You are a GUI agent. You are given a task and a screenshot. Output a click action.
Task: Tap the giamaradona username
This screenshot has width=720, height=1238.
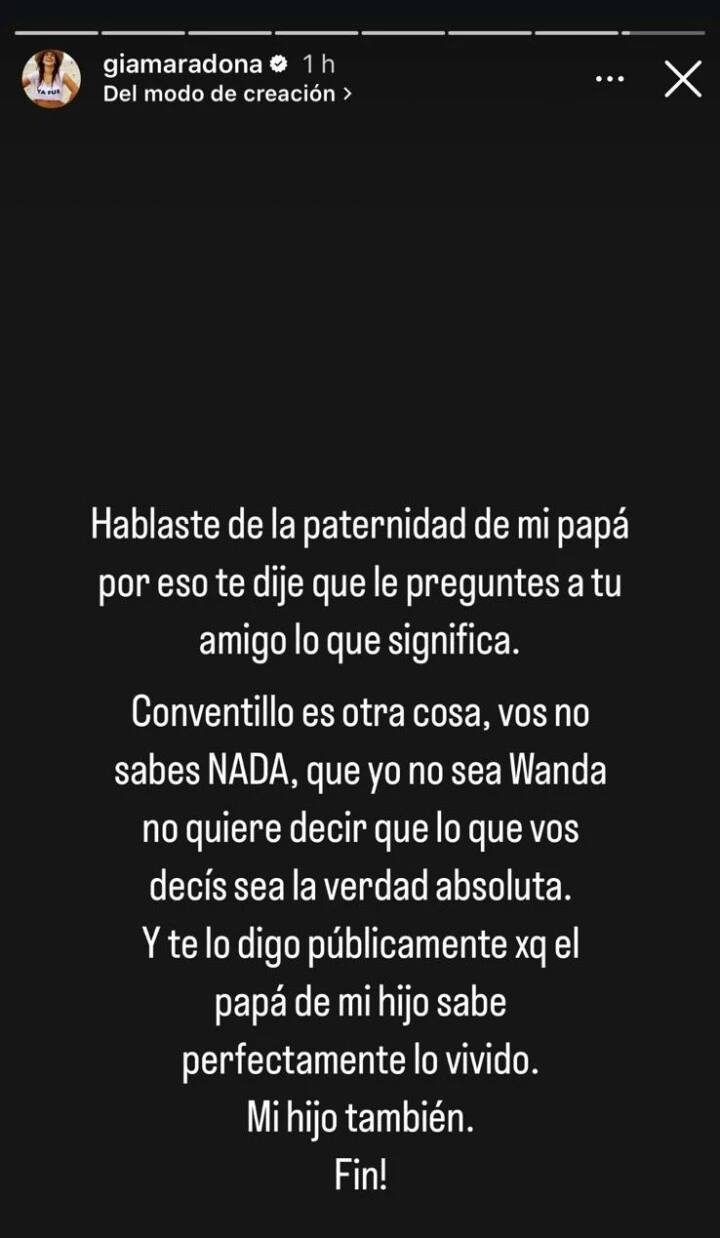pyautogui.click(x=182, y=65)
